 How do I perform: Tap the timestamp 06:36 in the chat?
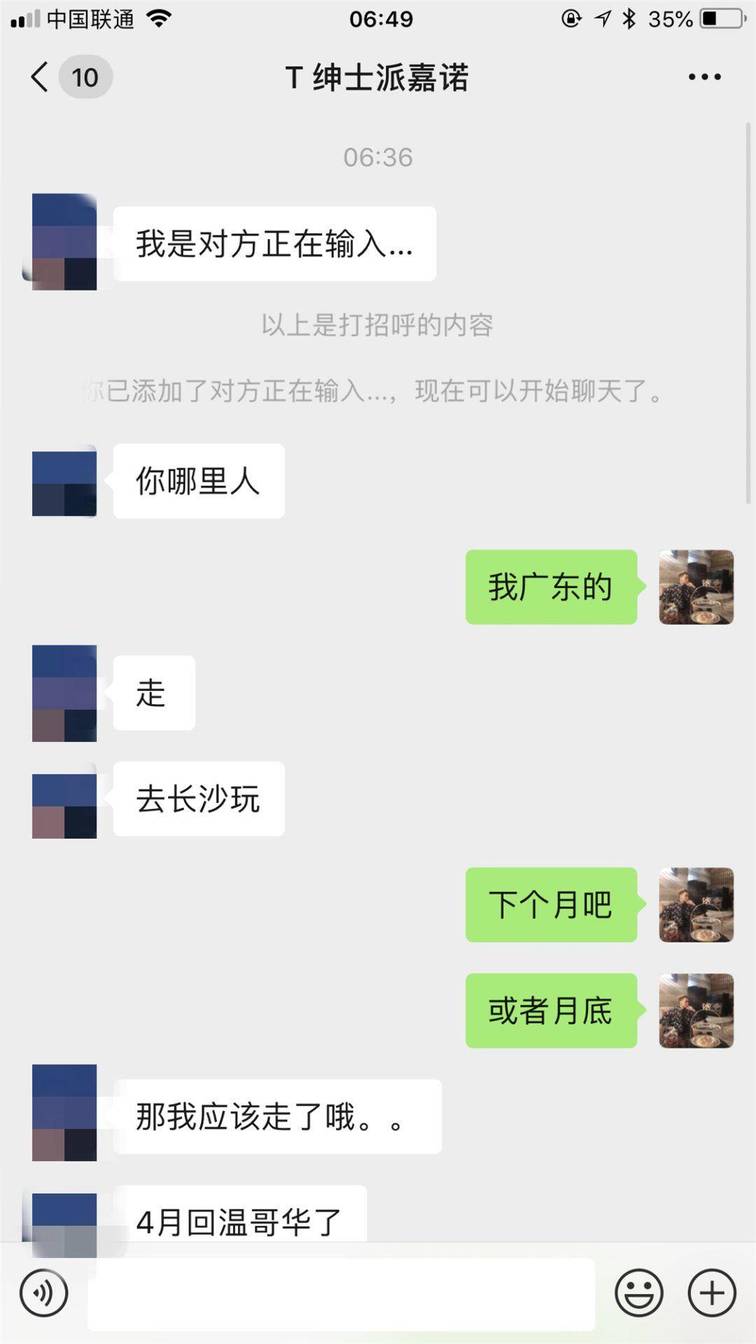coord(378,156)
